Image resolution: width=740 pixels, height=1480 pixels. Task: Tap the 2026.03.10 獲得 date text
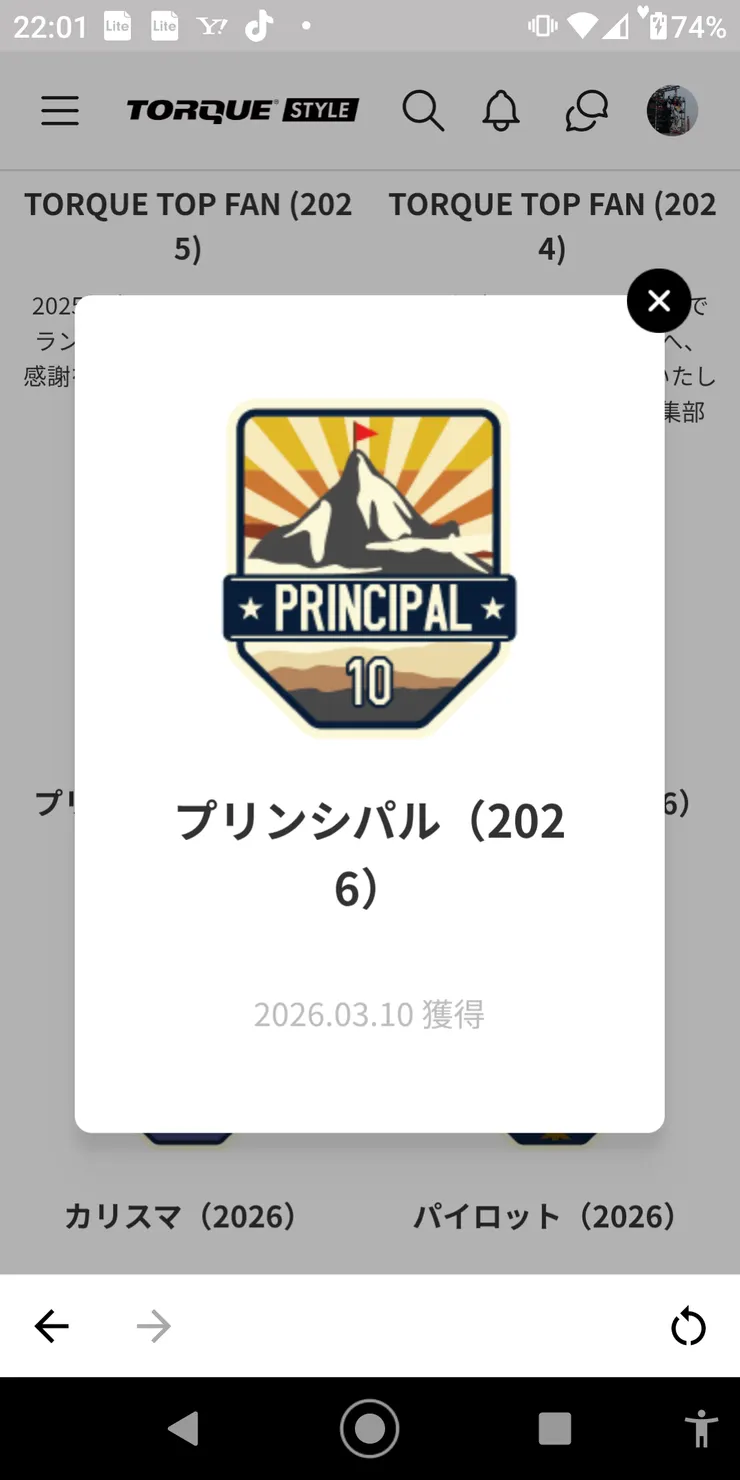click(369, 1015)
